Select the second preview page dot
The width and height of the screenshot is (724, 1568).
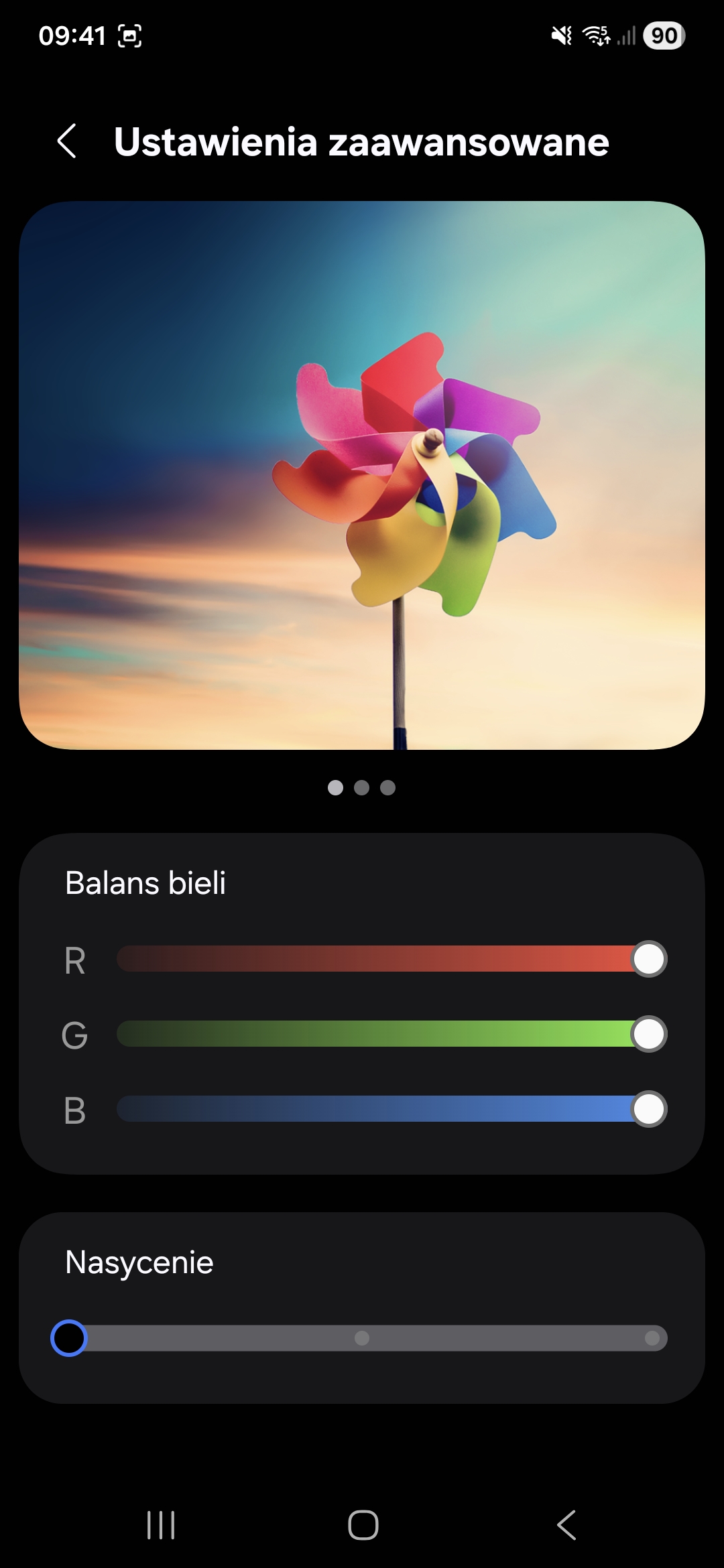[361, 788]
